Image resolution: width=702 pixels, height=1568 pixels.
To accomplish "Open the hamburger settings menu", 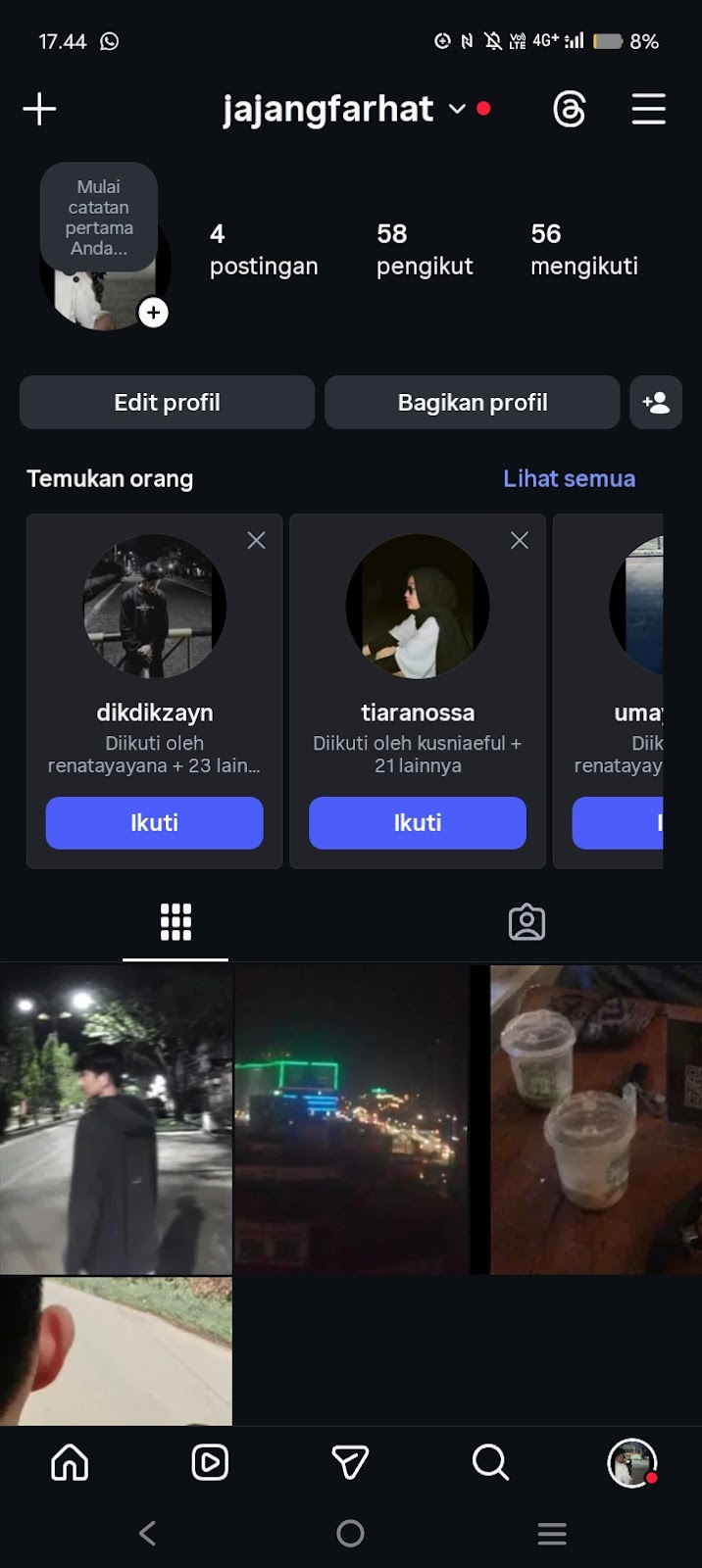I will click(x=648, y=109).
